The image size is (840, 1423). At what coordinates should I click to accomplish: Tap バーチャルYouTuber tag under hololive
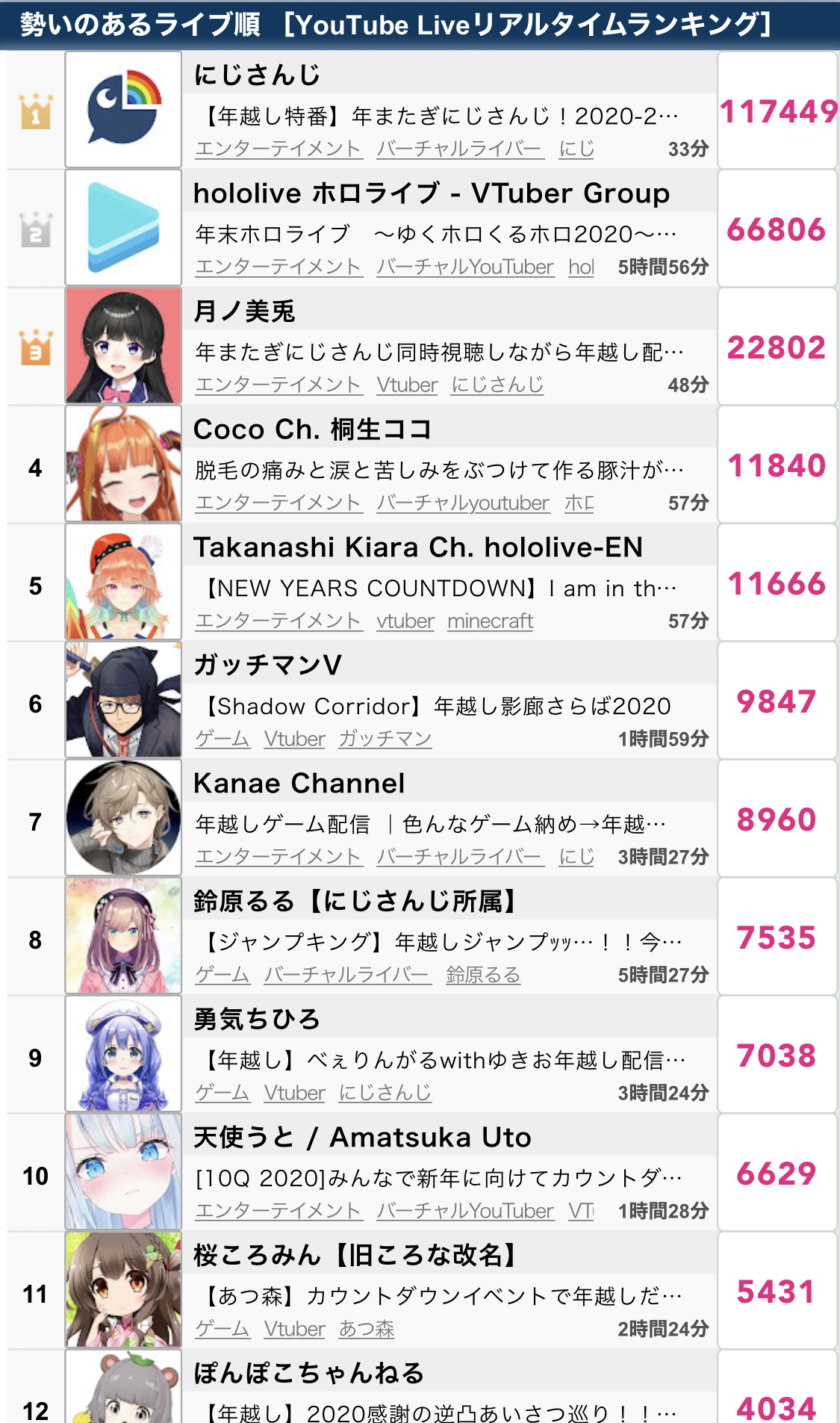click(465, 267)
